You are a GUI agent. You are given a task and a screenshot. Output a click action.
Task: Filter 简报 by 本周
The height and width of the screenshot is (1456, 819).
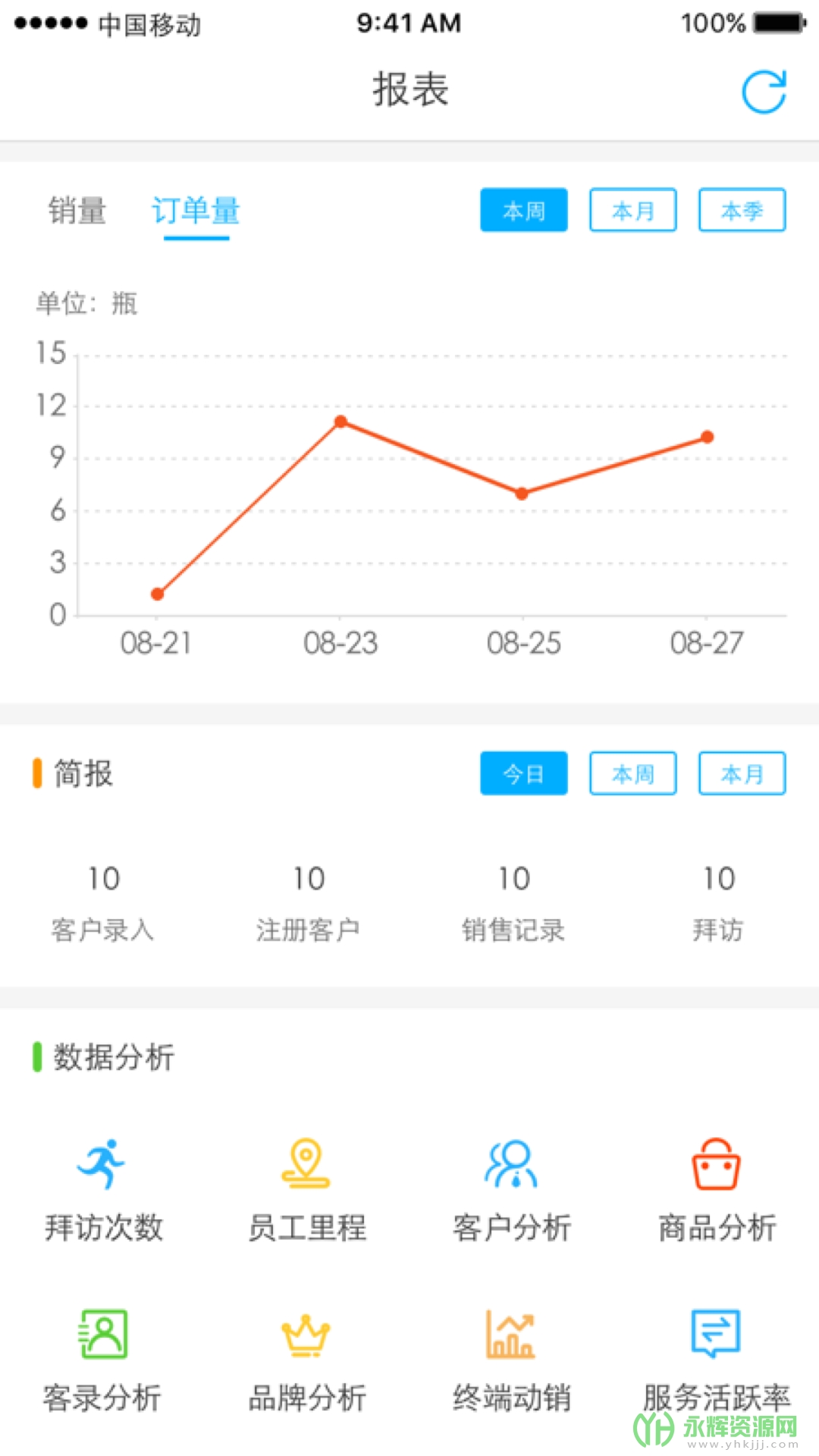pos(633,773)
